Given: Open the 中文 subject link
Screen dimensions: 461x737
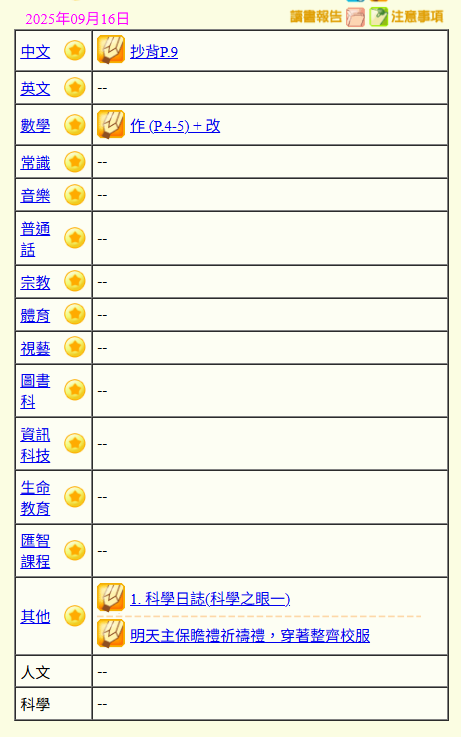Looking at the screenshot, I should pos(35,51).
